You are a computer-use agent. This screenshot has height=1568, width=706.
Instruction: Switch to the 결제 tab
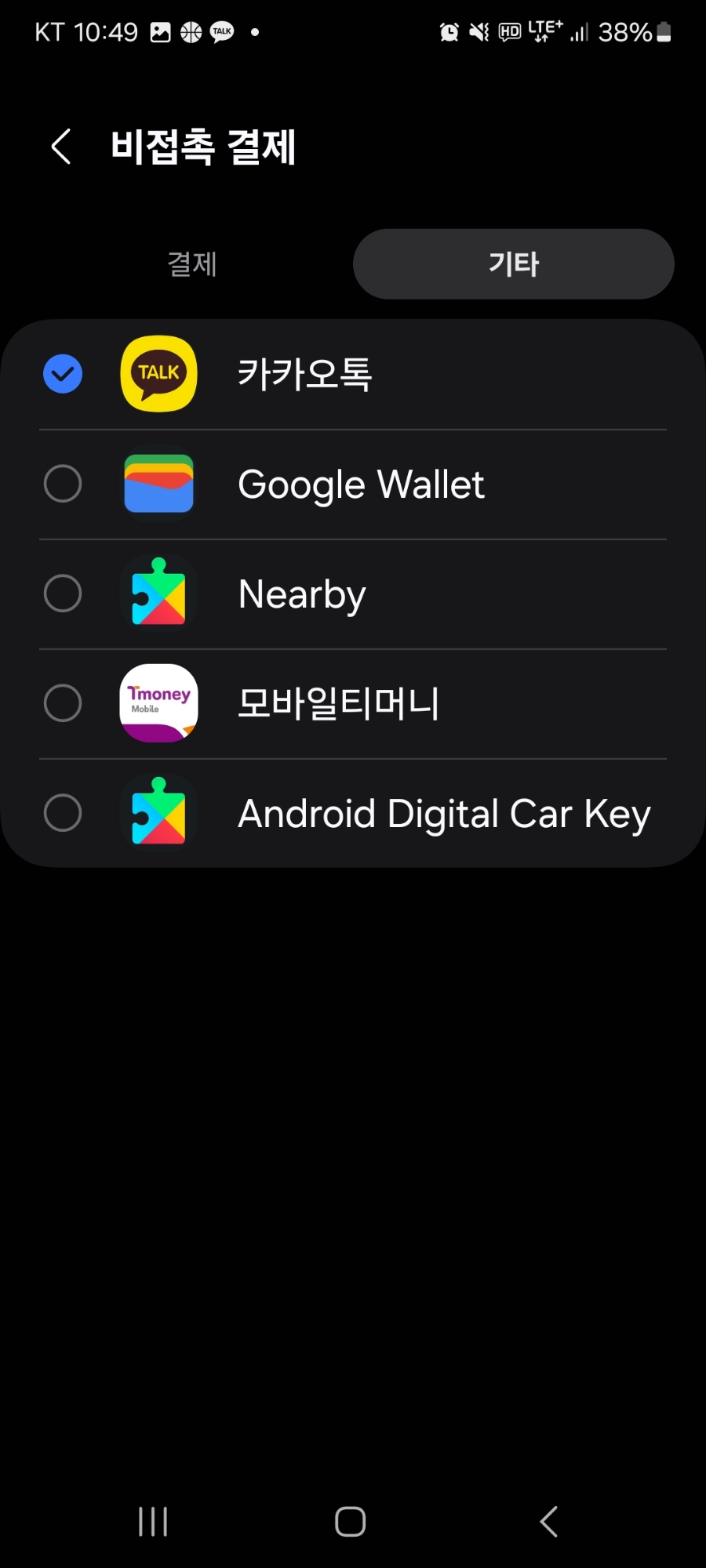192,264
